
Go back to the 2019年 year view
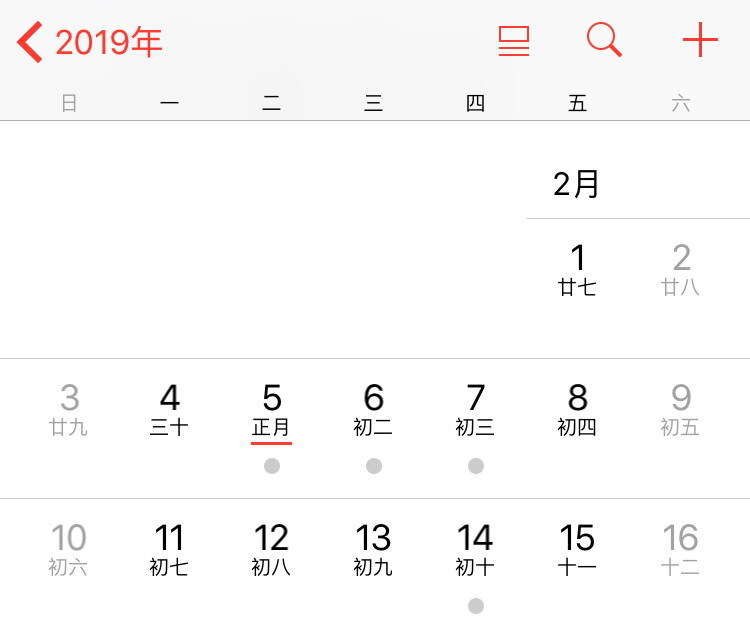(x=90, y=42)
